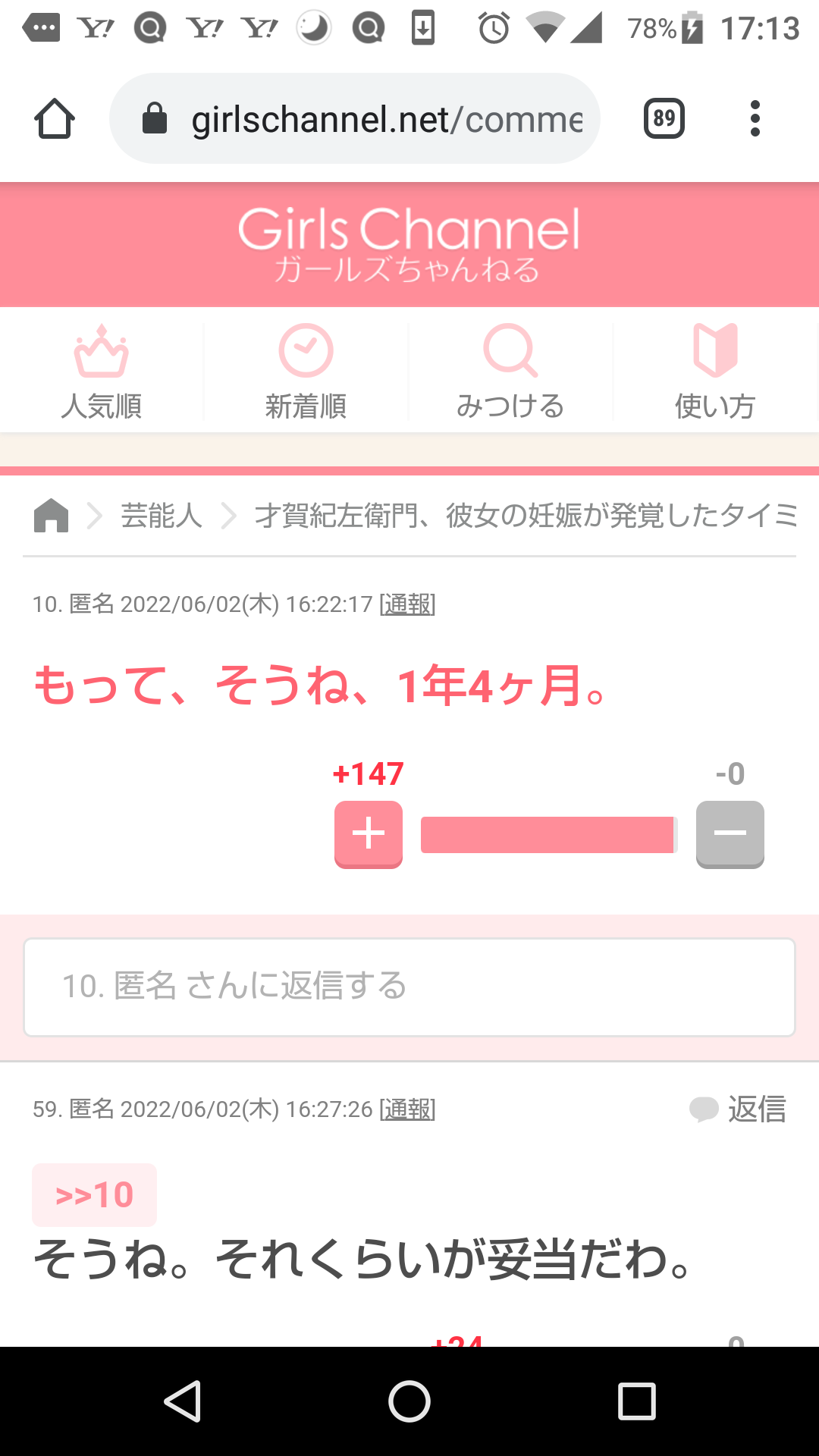Viewport: 819px width, 1456px height.
Task: Tap the 10. 匿名 さんに返信する reply field
Action: click(409, 987)
